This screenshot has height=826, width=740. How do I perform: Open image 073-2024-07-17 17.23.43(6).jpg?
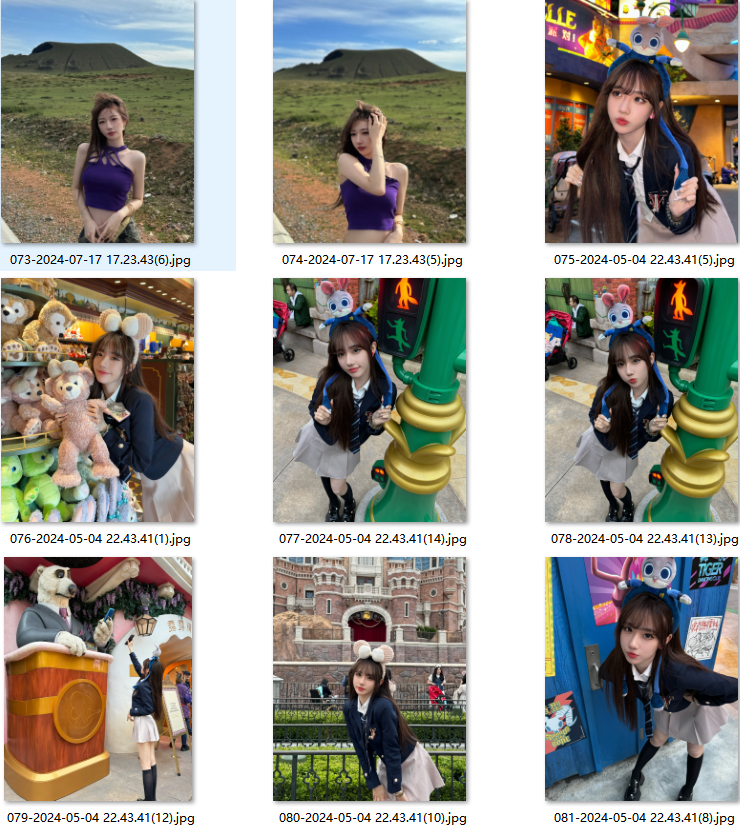click(98, 122)
